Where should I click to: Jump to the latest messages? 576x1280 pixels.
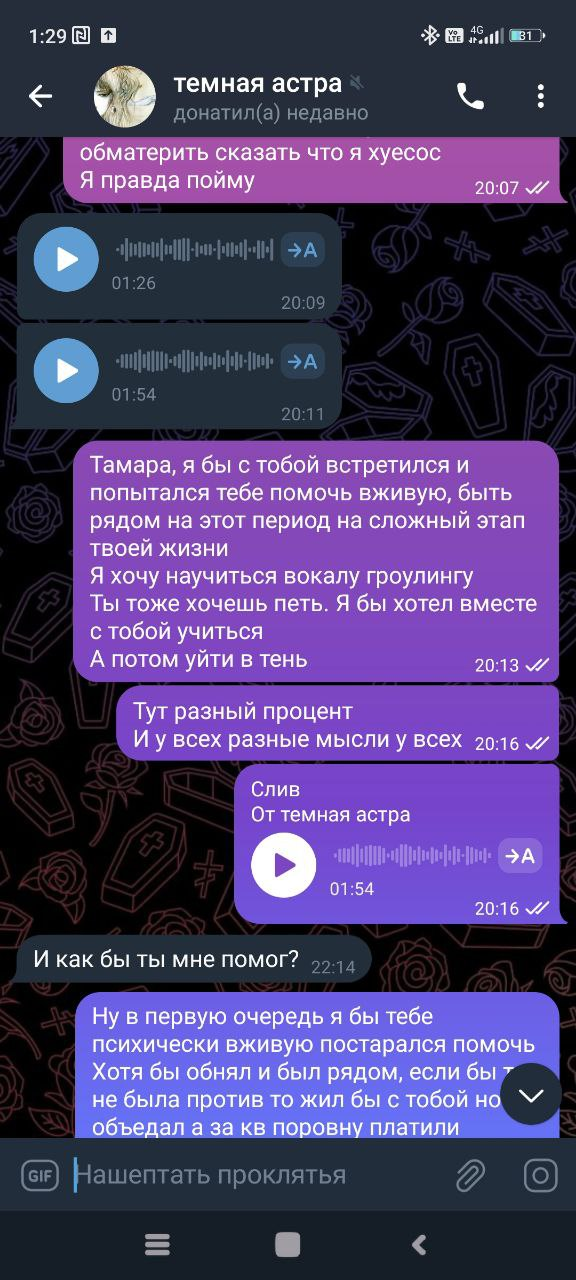[531, 1095]
